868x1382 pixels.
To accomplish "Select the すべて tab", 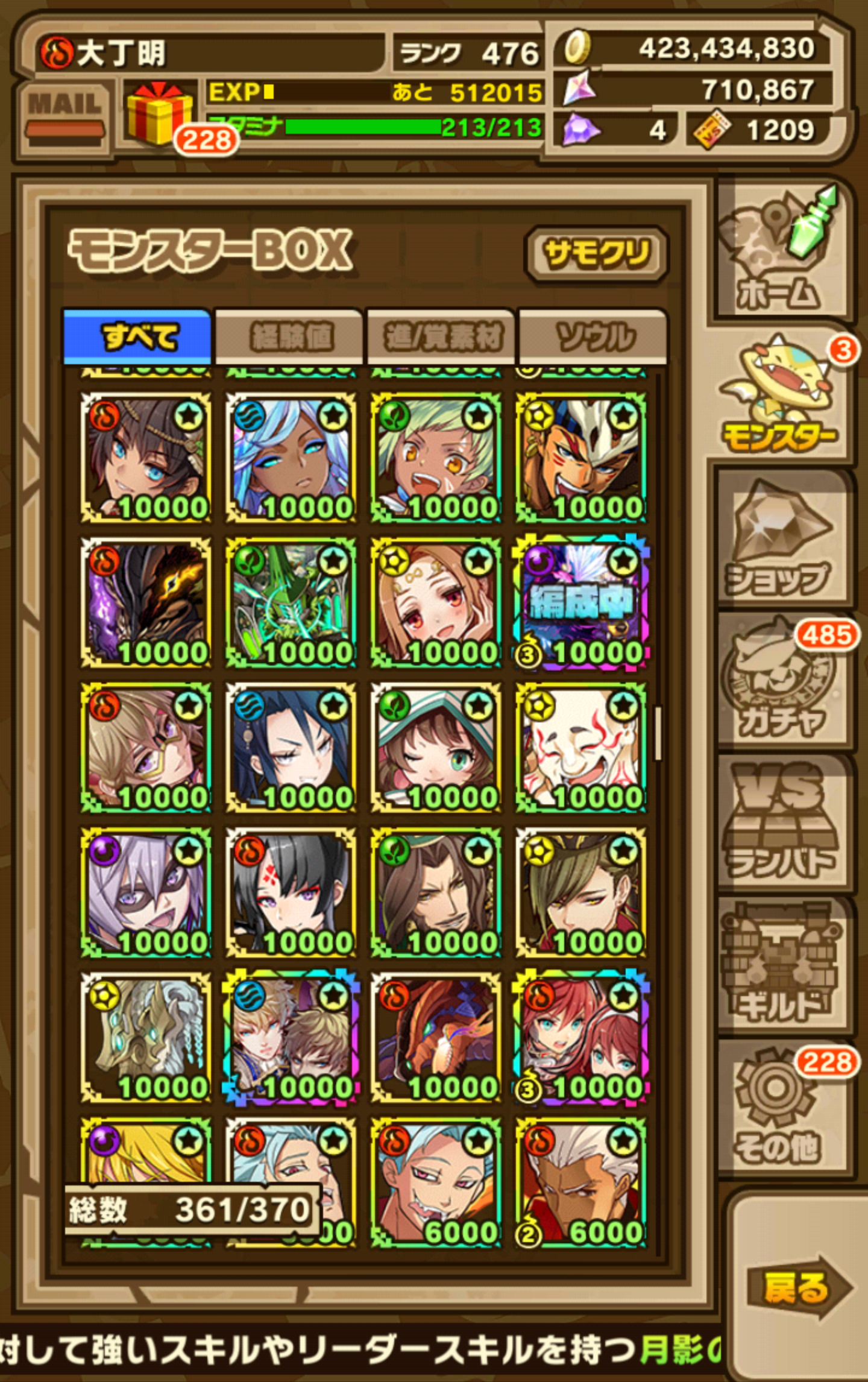I will [137, 336].
